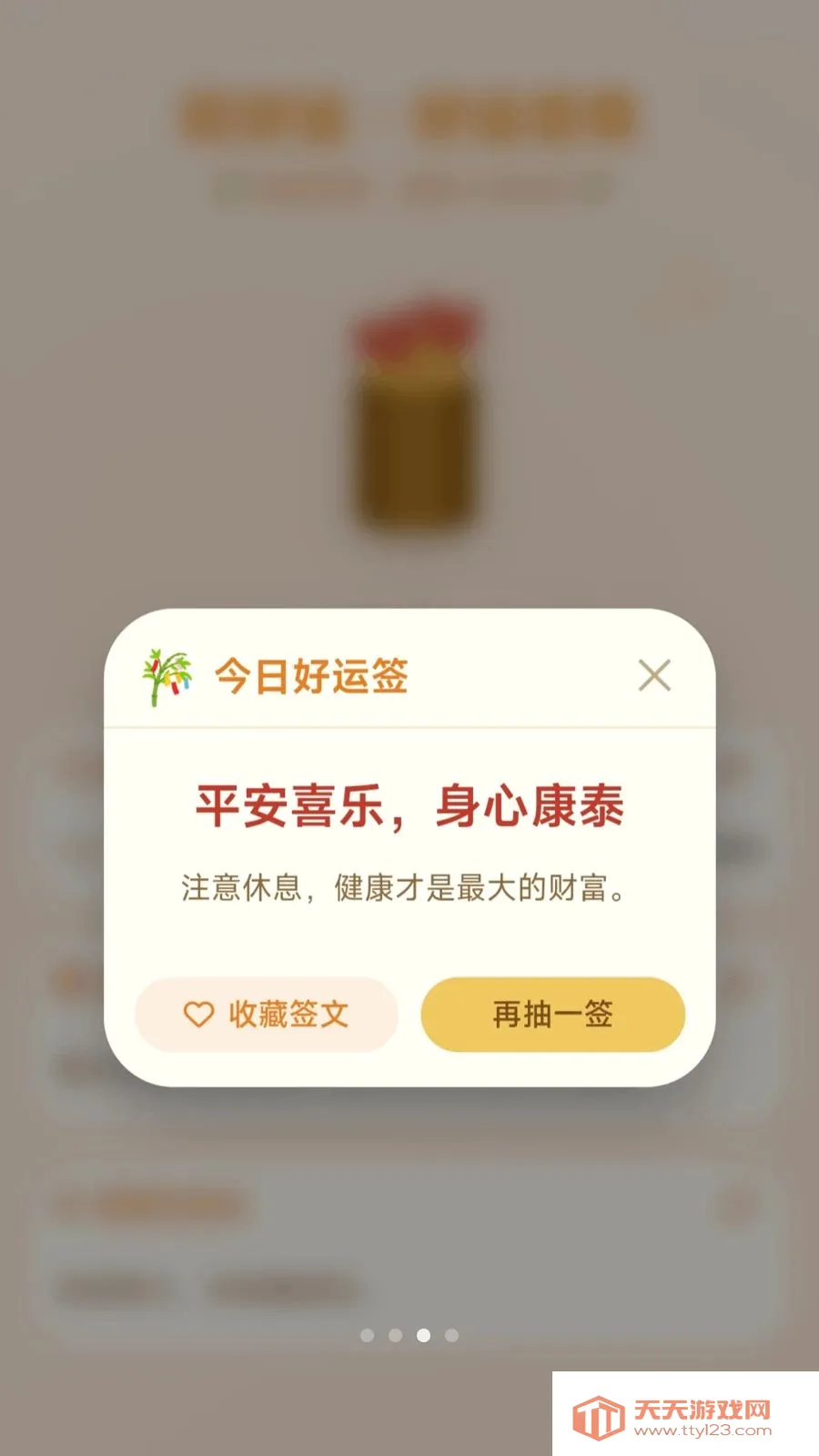The image size is (819, 1456).
Task: Tap the highlighted active pagination dot
Action: 421,1335
